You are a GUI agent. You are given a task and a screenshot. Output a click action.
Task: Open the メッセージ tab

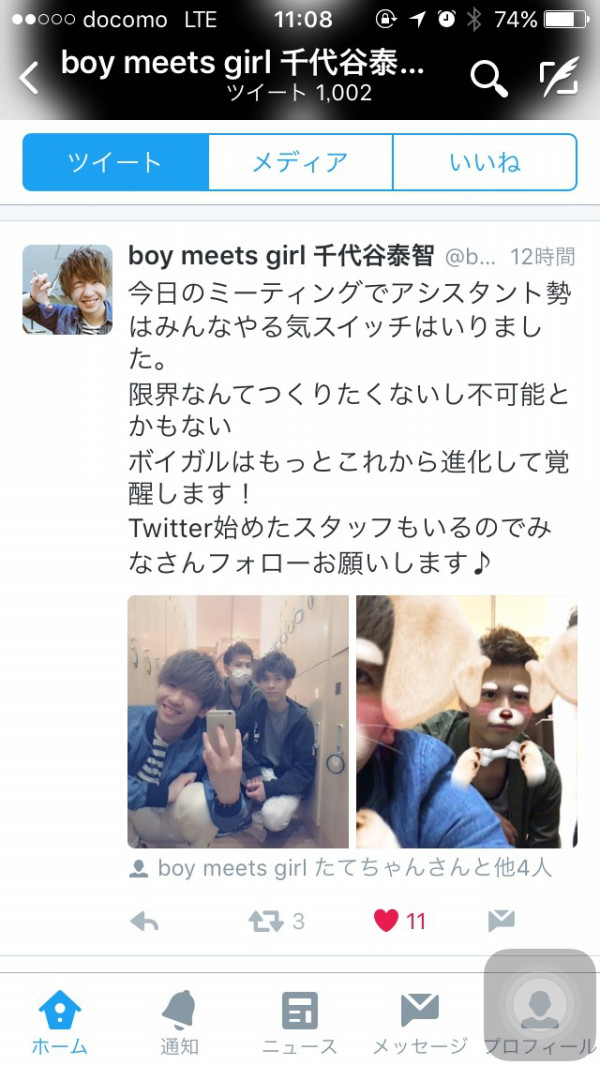[x=419, y=1022]
